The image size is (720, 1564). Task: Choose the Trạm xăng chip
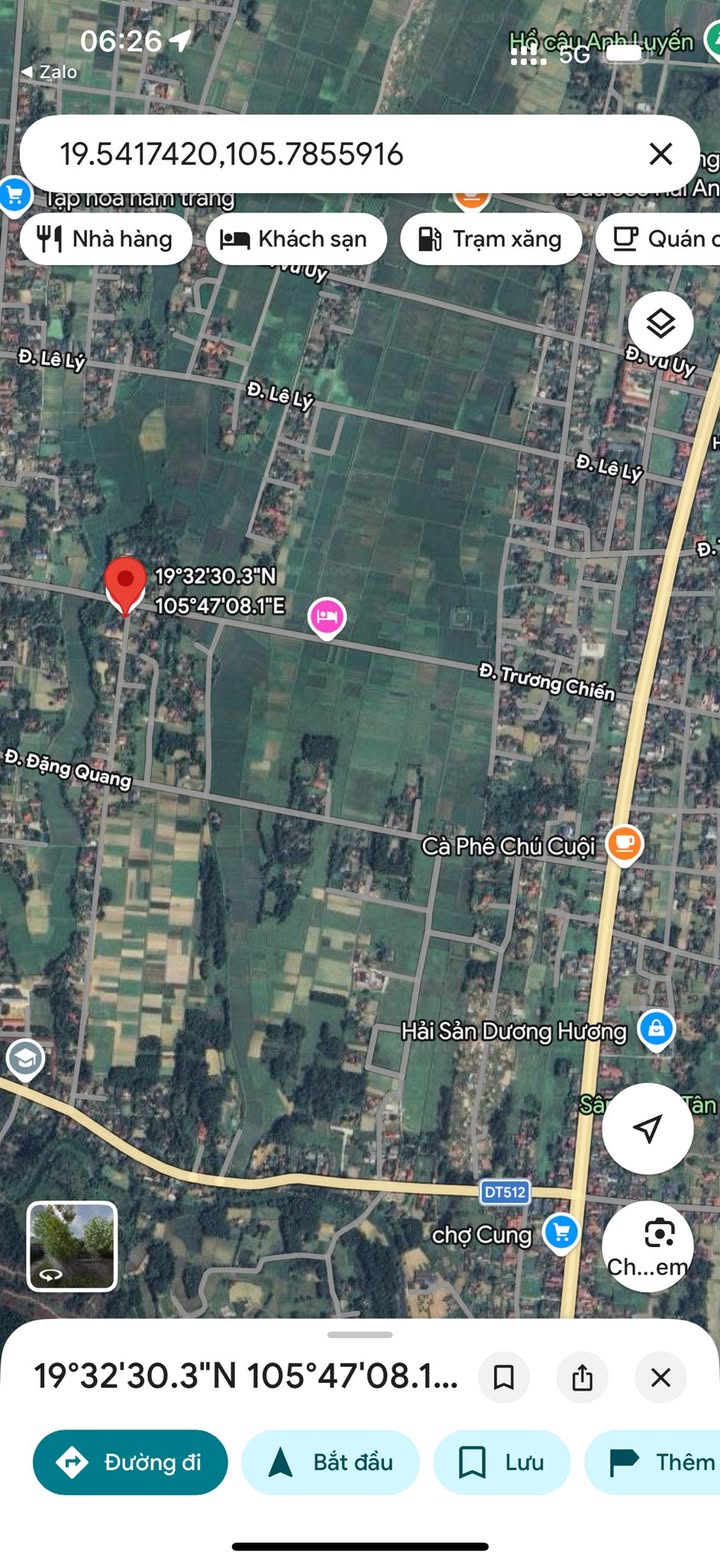[490, 239]
